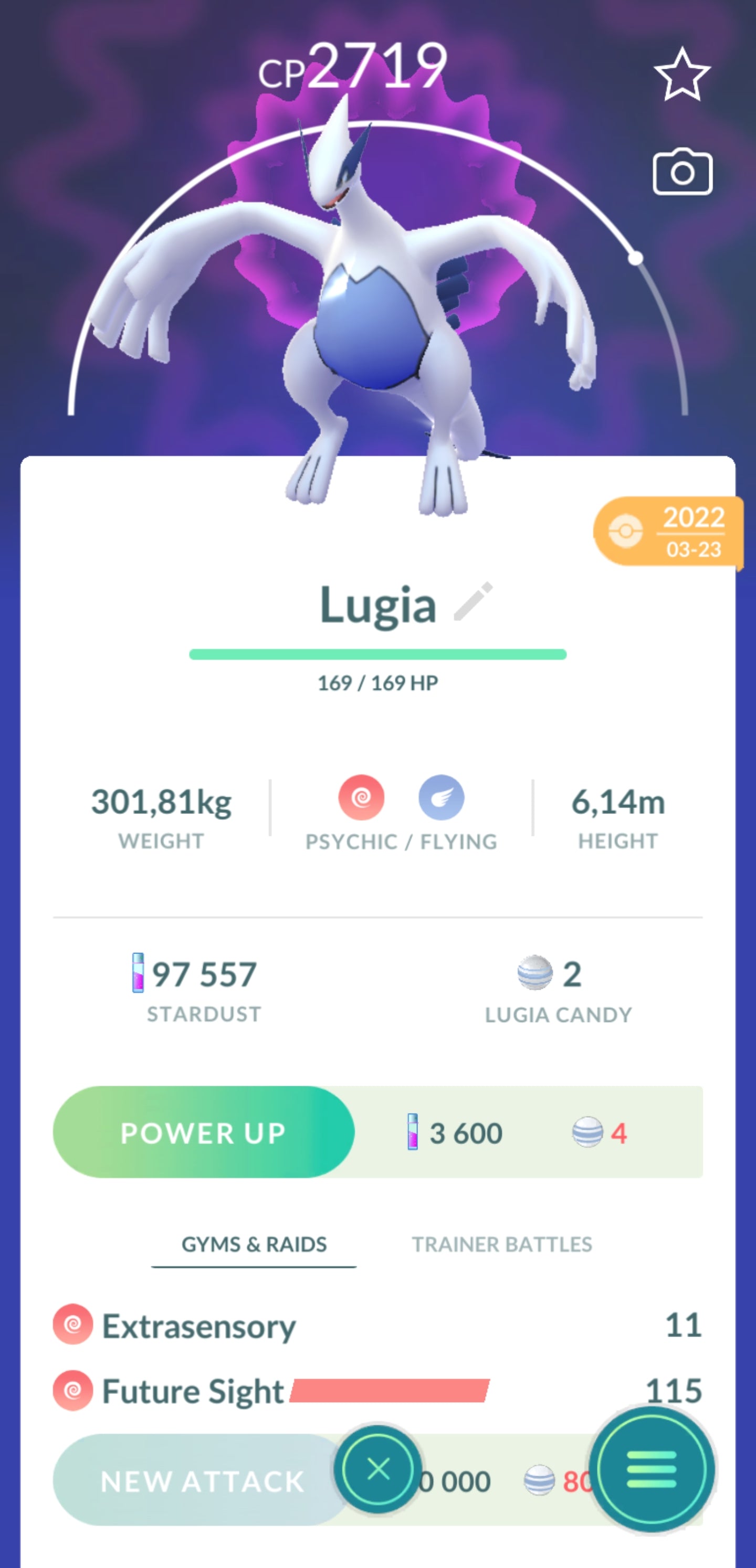The image size is (756, 1568).
Task: Open the Pokémon options menu
Action: (651, 1469)
